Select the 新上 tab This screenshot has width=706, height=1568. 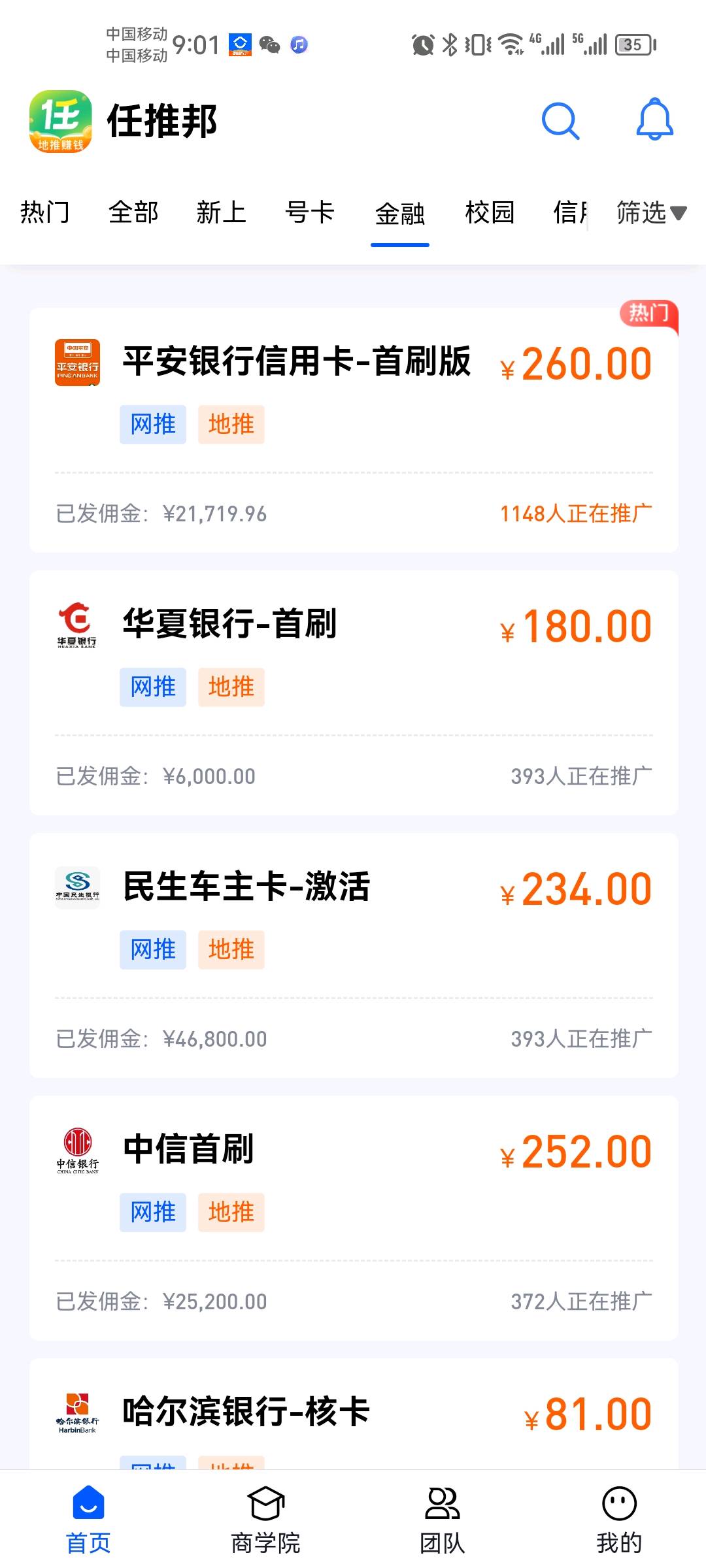(221, 212)
